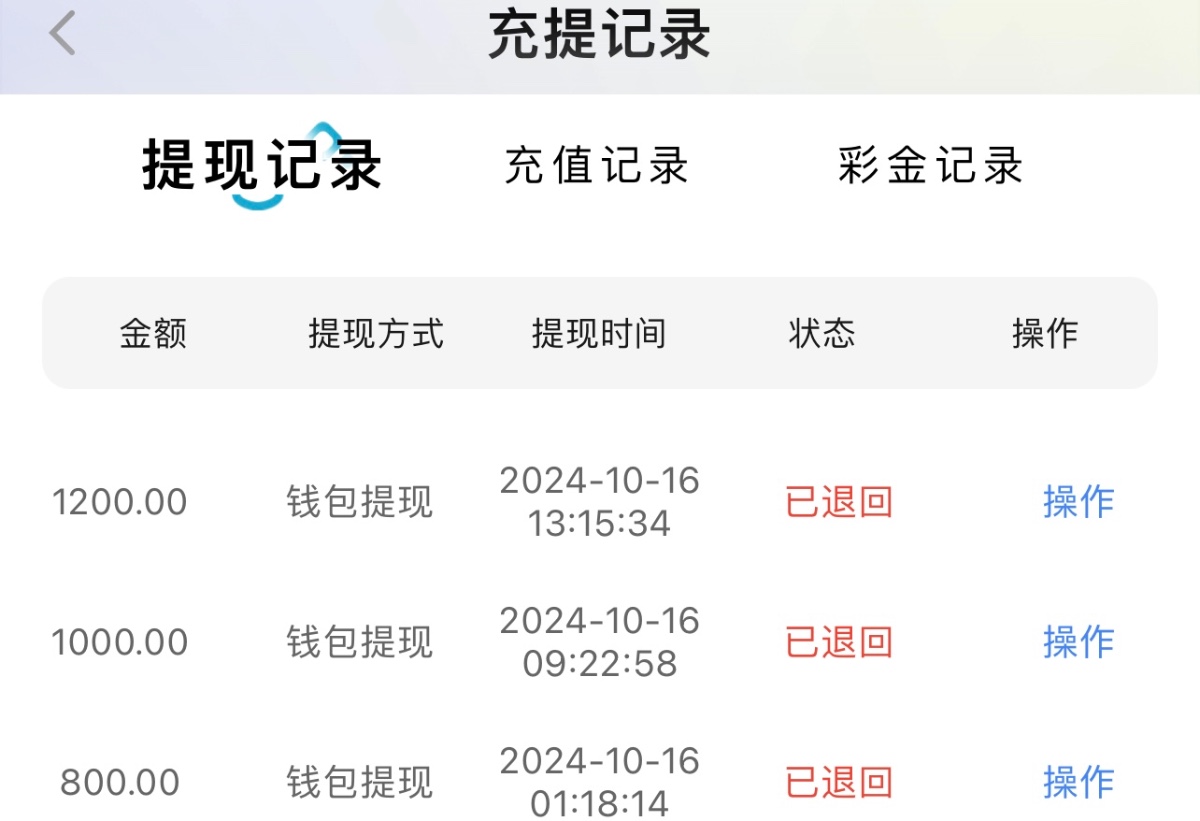Open the 彩金记录 tab
The width and height of the screenshot is (1200, 821).
[931, 165]
